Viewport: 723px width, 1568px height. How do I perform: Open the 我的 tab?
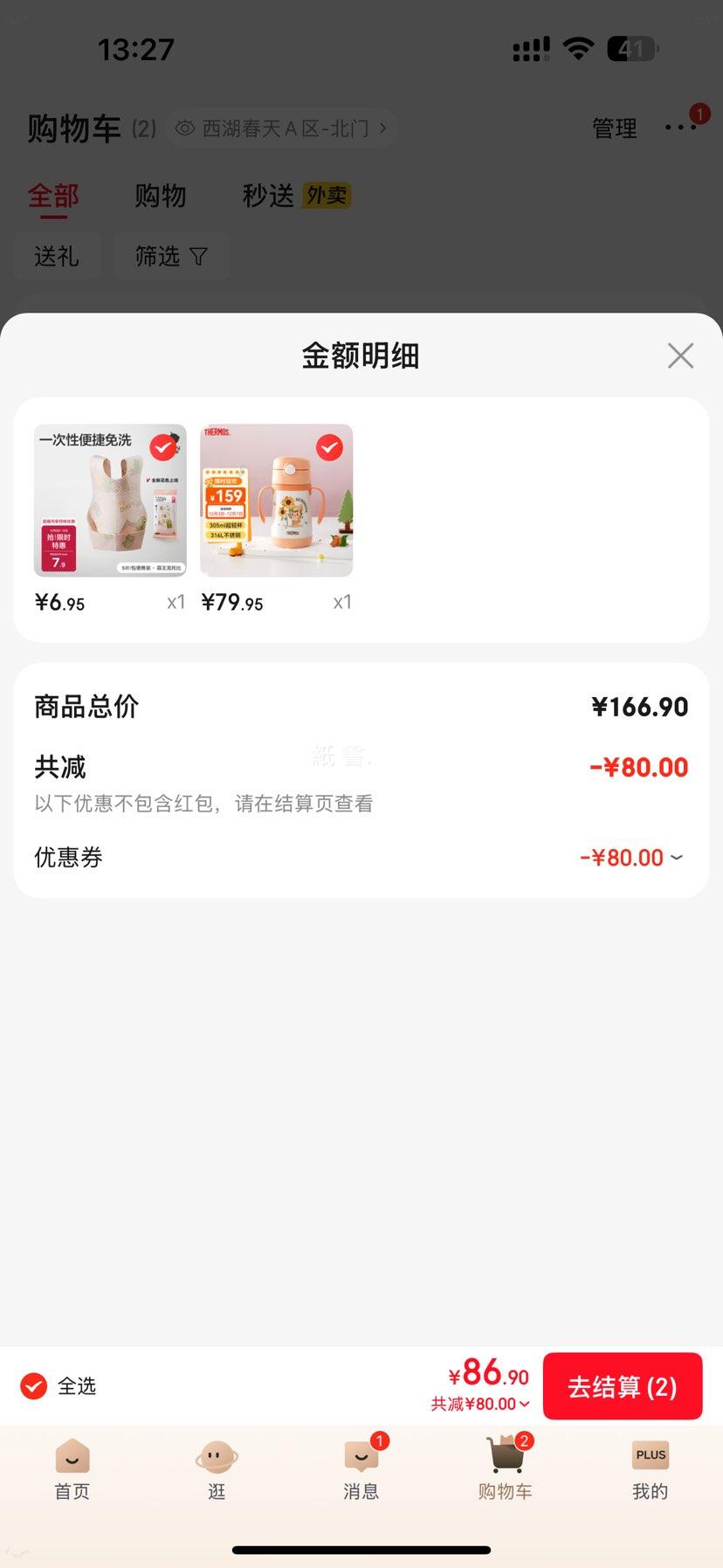pyautogui.click(x=650, y=1469)
